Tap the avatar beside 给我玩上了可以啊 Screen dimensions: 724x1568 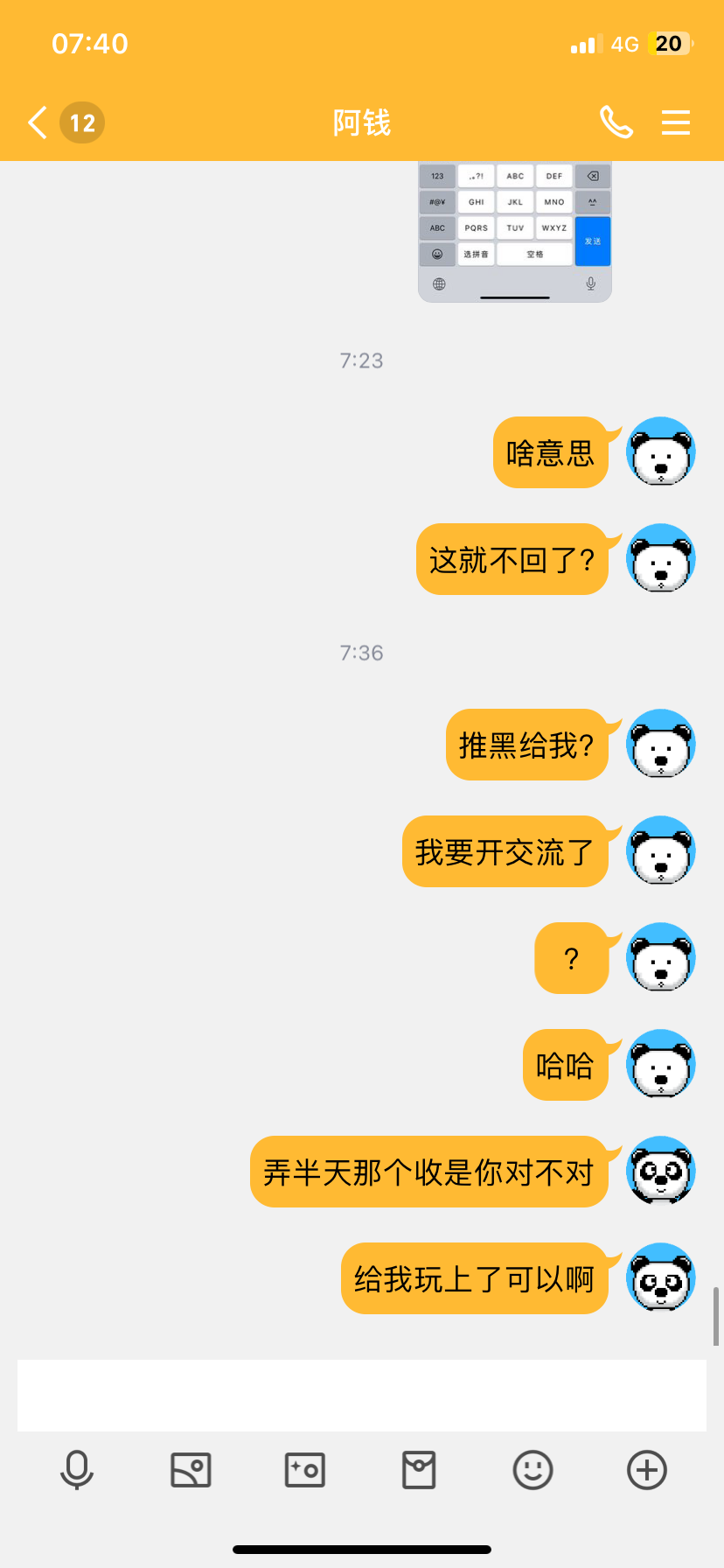click(661, 1278)
